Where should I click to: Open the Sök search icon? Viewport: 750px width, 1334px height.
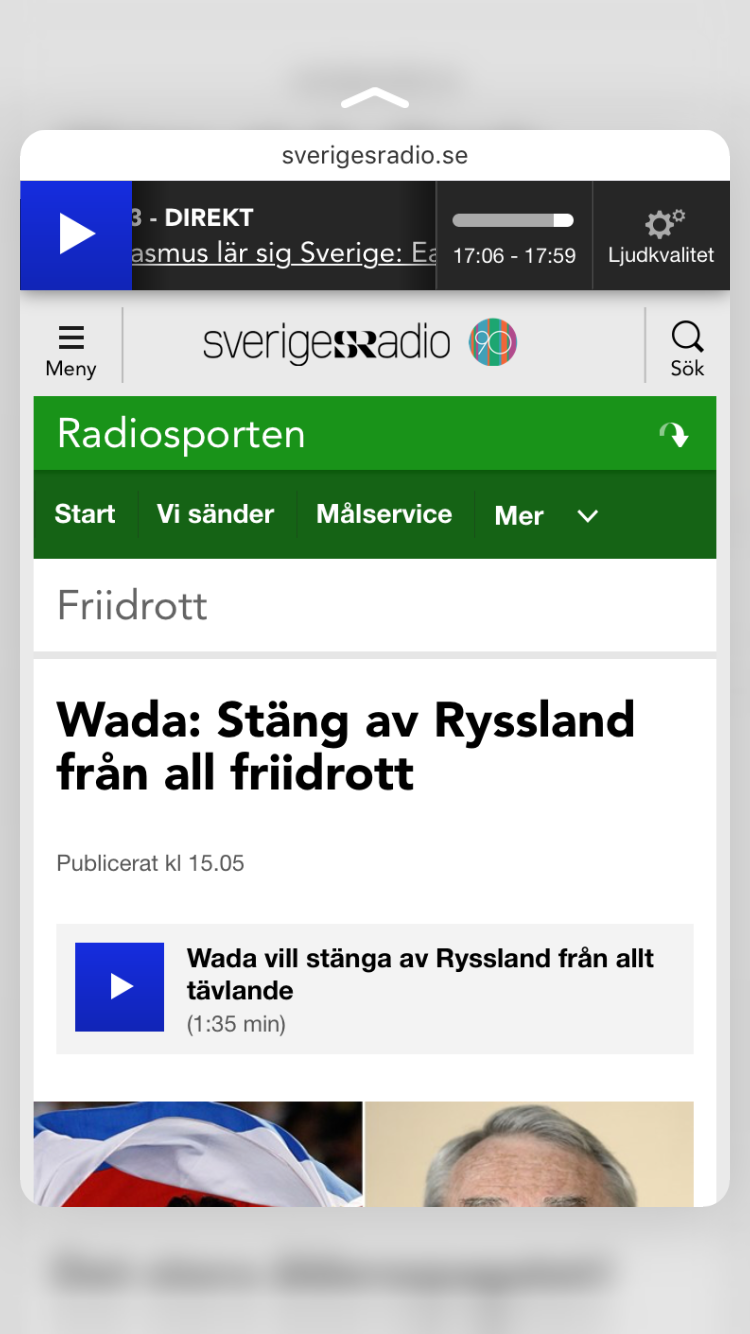coord(687,346)
